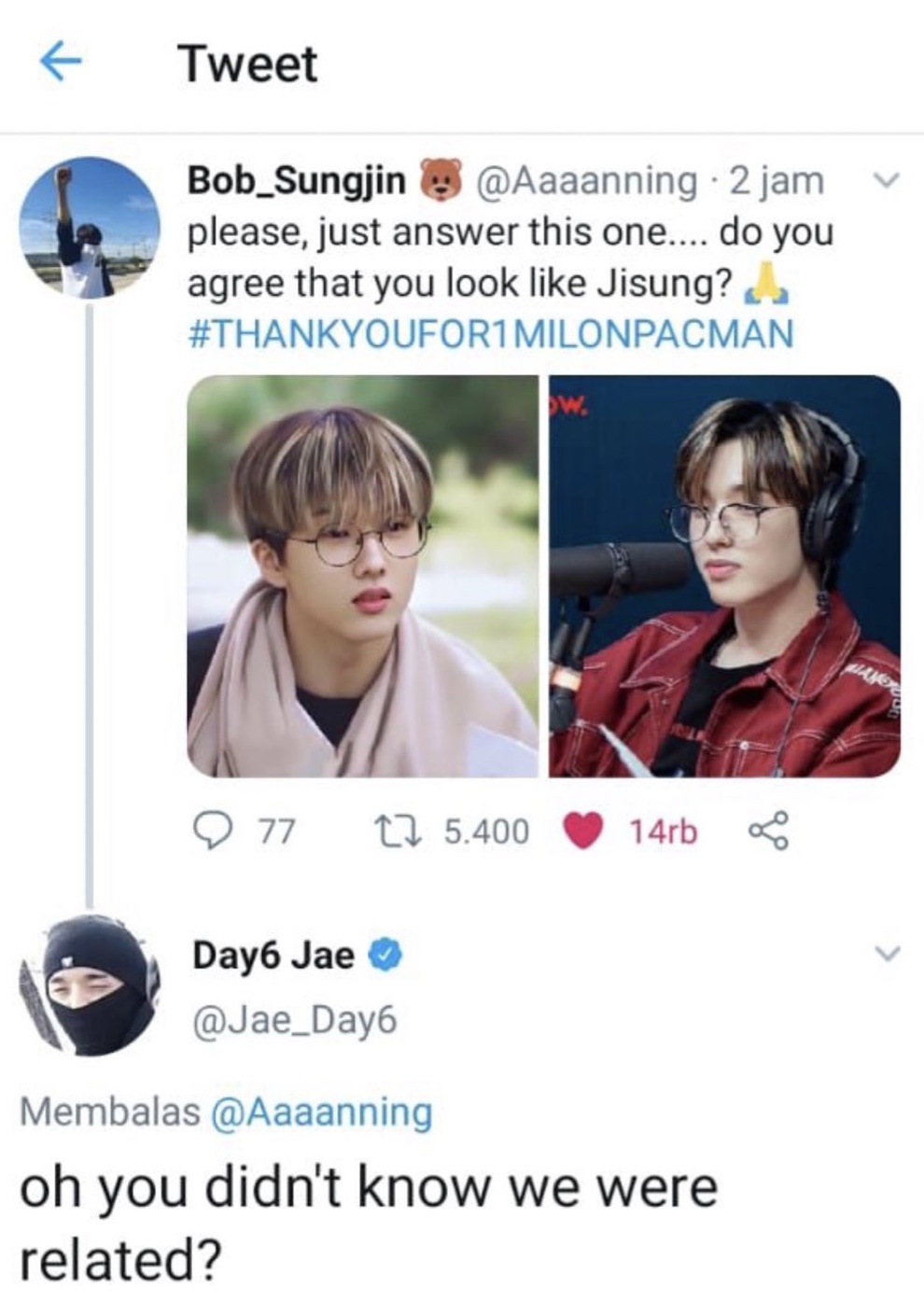924x1315 pixels.
Task: View the right photo with headphones
Action: click(x=724, y=576)
